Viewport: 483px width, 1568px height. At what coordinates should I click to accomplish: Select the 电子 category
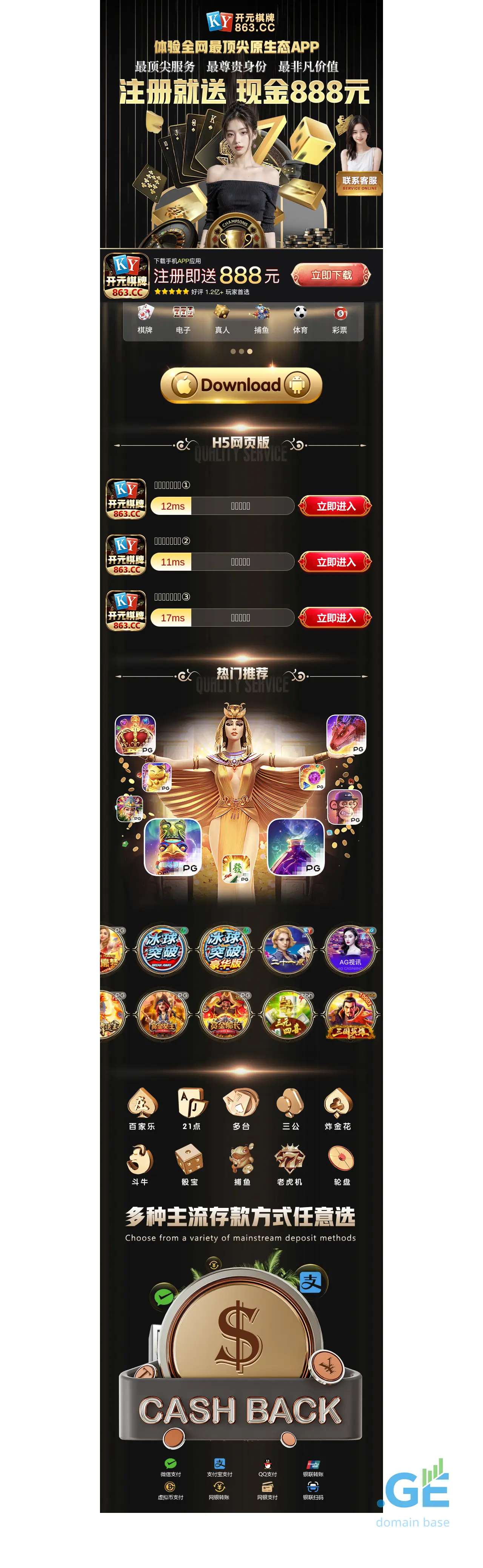[183, 320]
